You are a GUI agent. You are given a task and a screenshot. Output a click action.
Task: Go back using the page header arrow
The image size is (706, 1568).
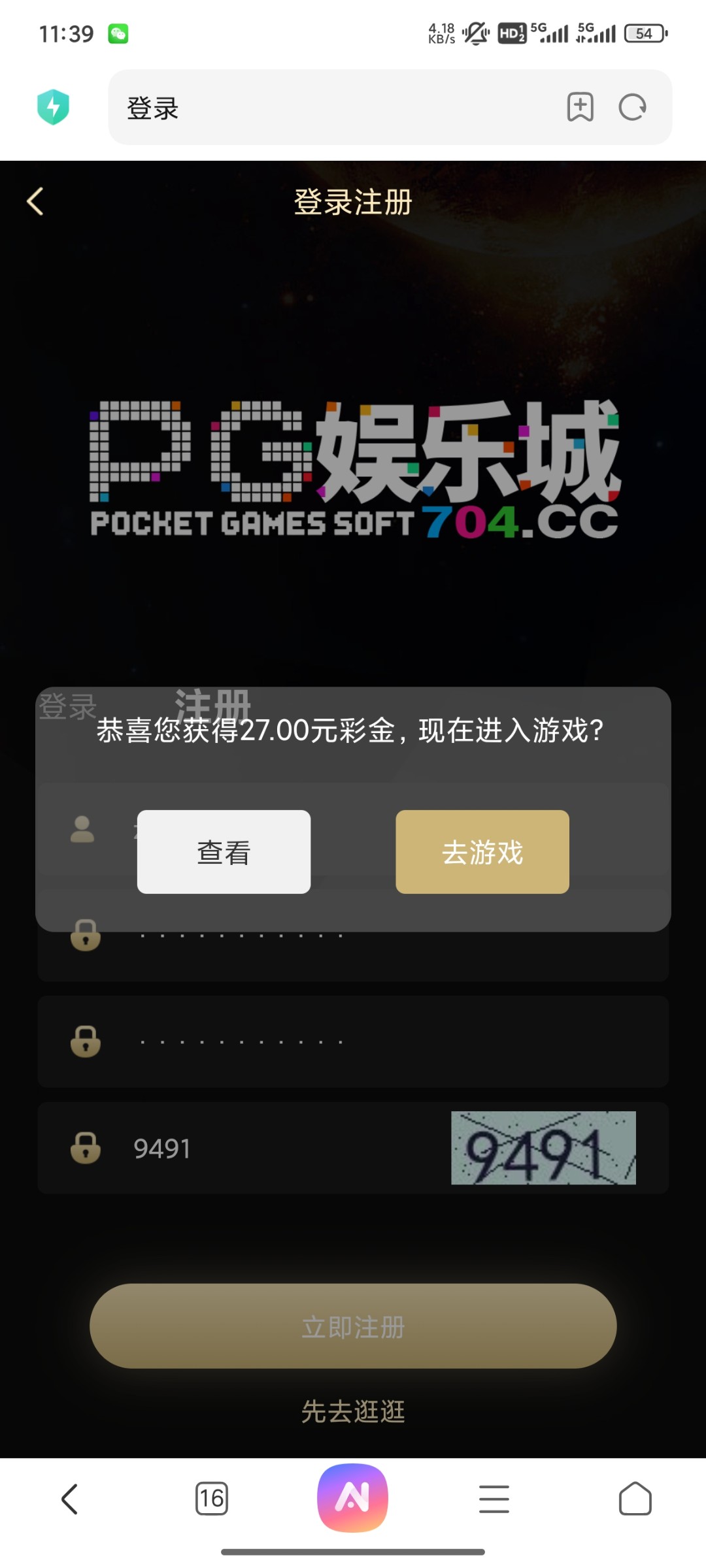[x=35, y=201]
